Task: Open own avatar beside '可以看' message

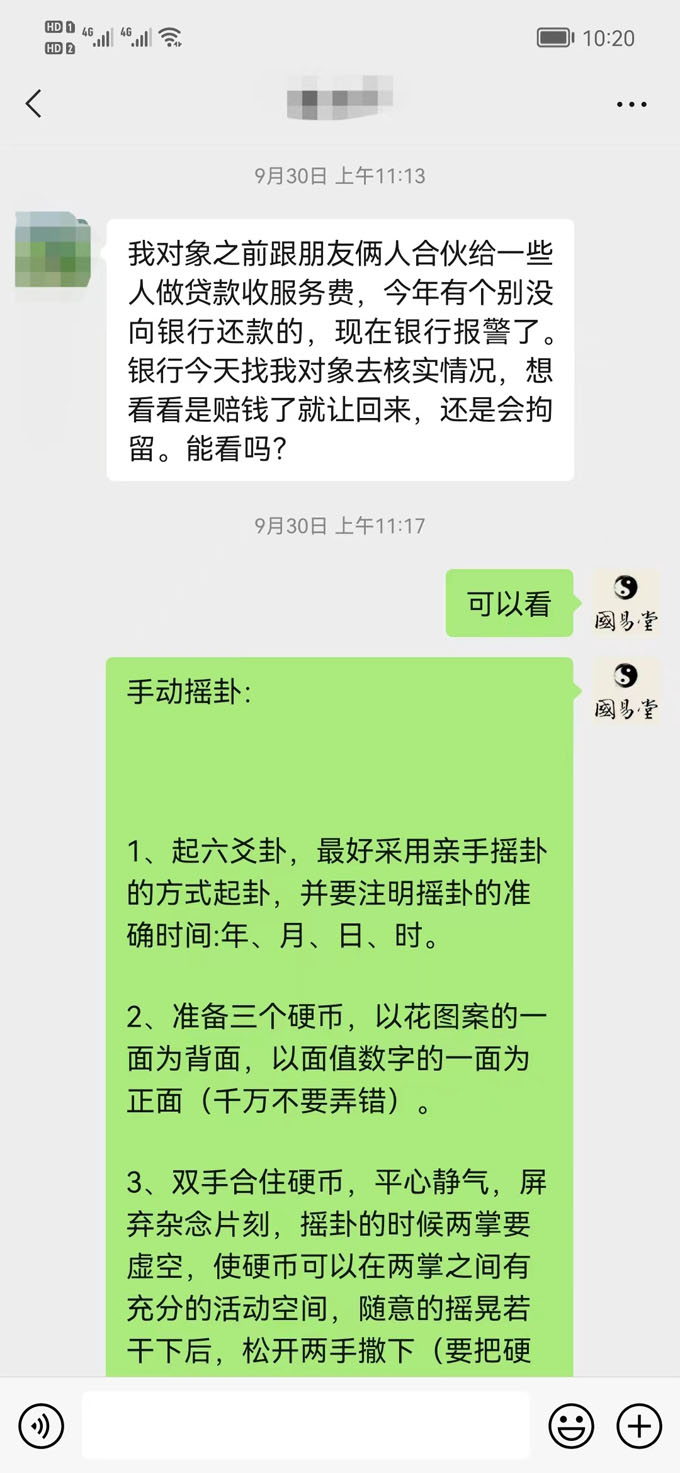Action: pyautogui.click(x=625, y=603)
